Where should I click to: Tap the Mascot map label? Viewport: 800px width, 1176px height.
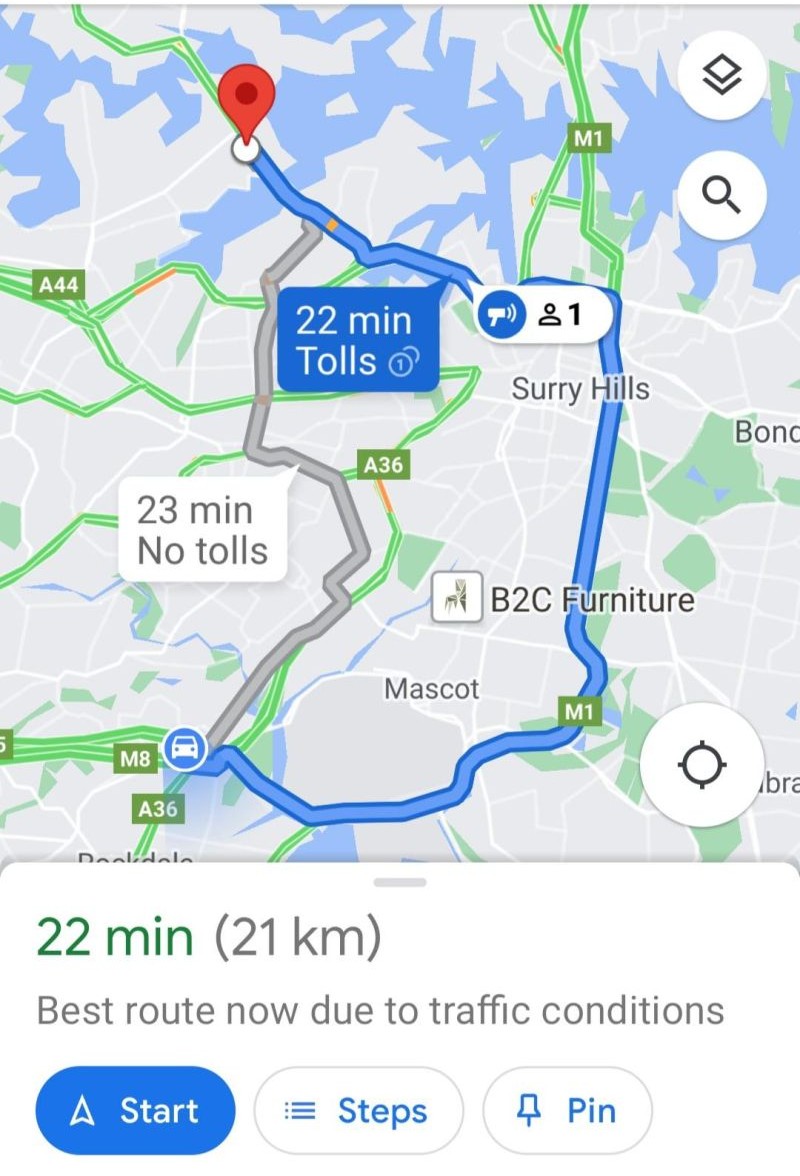coord(431,687)
